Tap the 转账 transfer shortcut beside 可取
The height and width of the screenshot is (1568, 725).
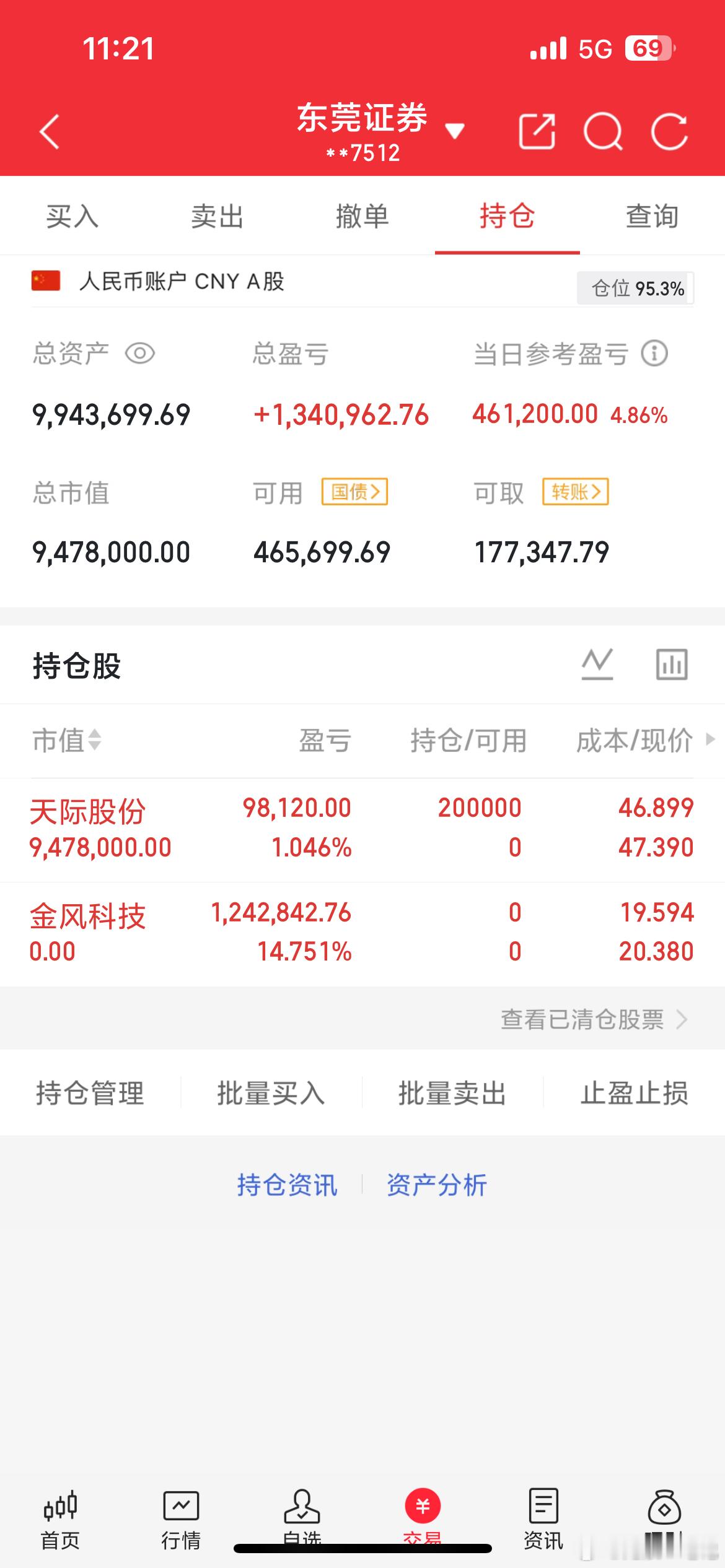pyautogui.click(x=575, y=491)
